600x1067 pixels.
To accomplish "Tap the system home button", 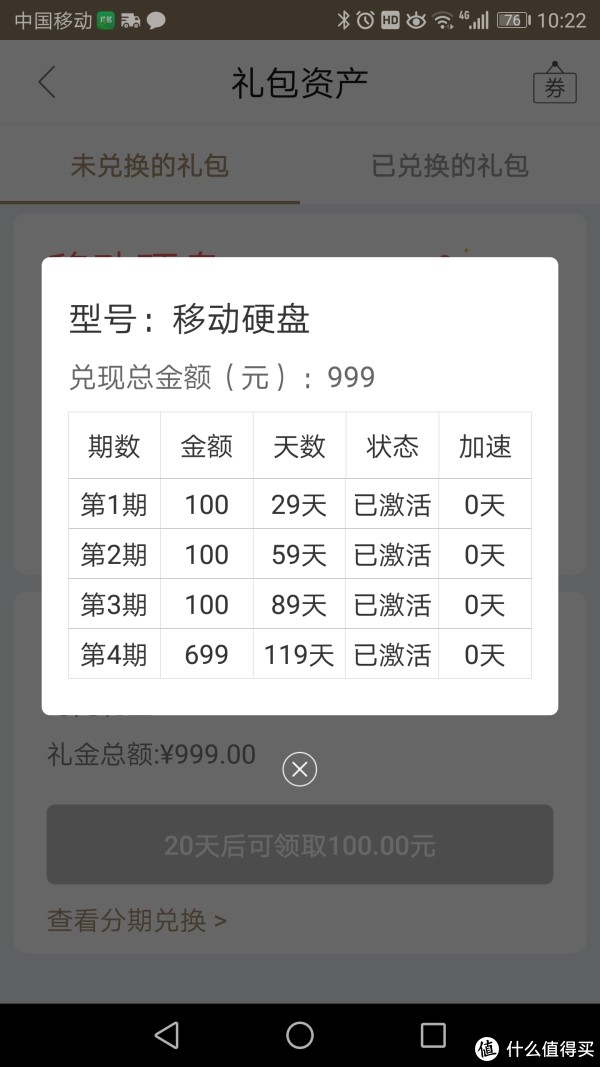I will click(299, 1035).
